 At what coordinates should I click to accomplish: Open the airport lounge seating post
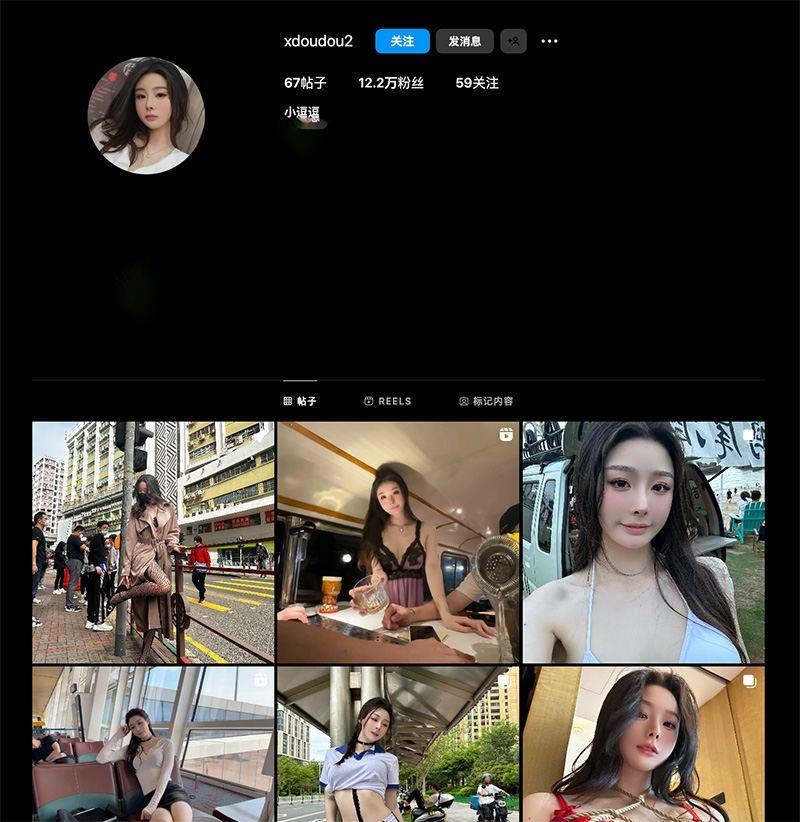click(153, 744)
